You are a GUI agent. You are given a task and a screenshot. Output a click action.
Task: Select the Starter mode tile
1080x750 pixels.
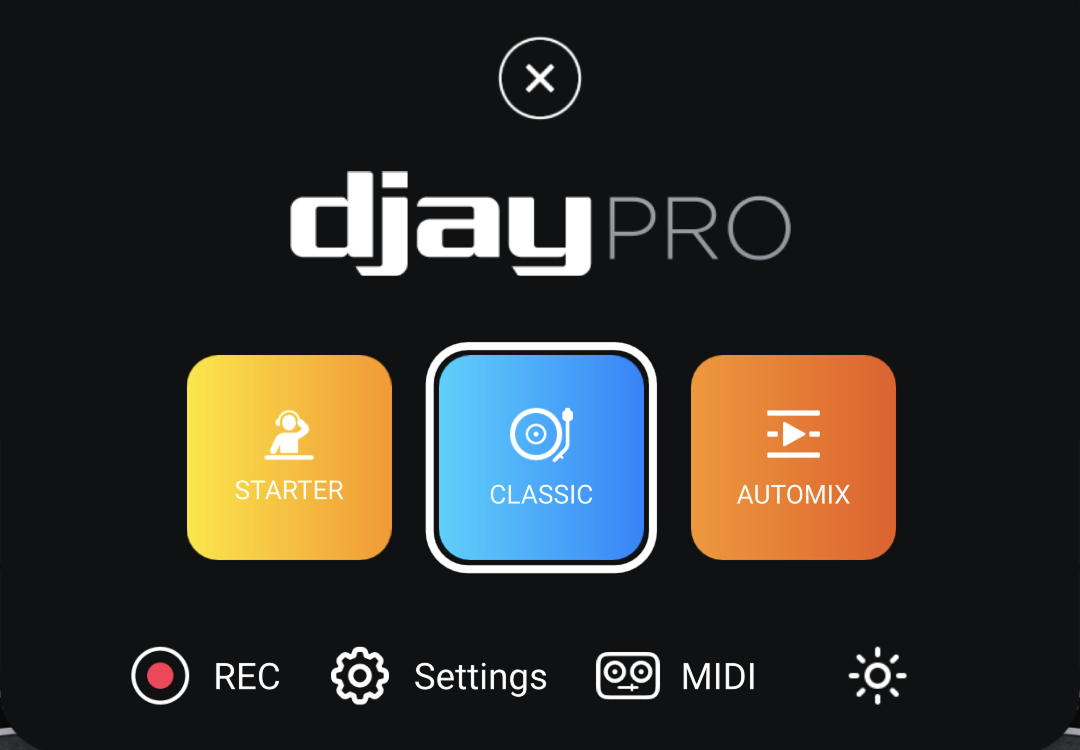point(289,457)
